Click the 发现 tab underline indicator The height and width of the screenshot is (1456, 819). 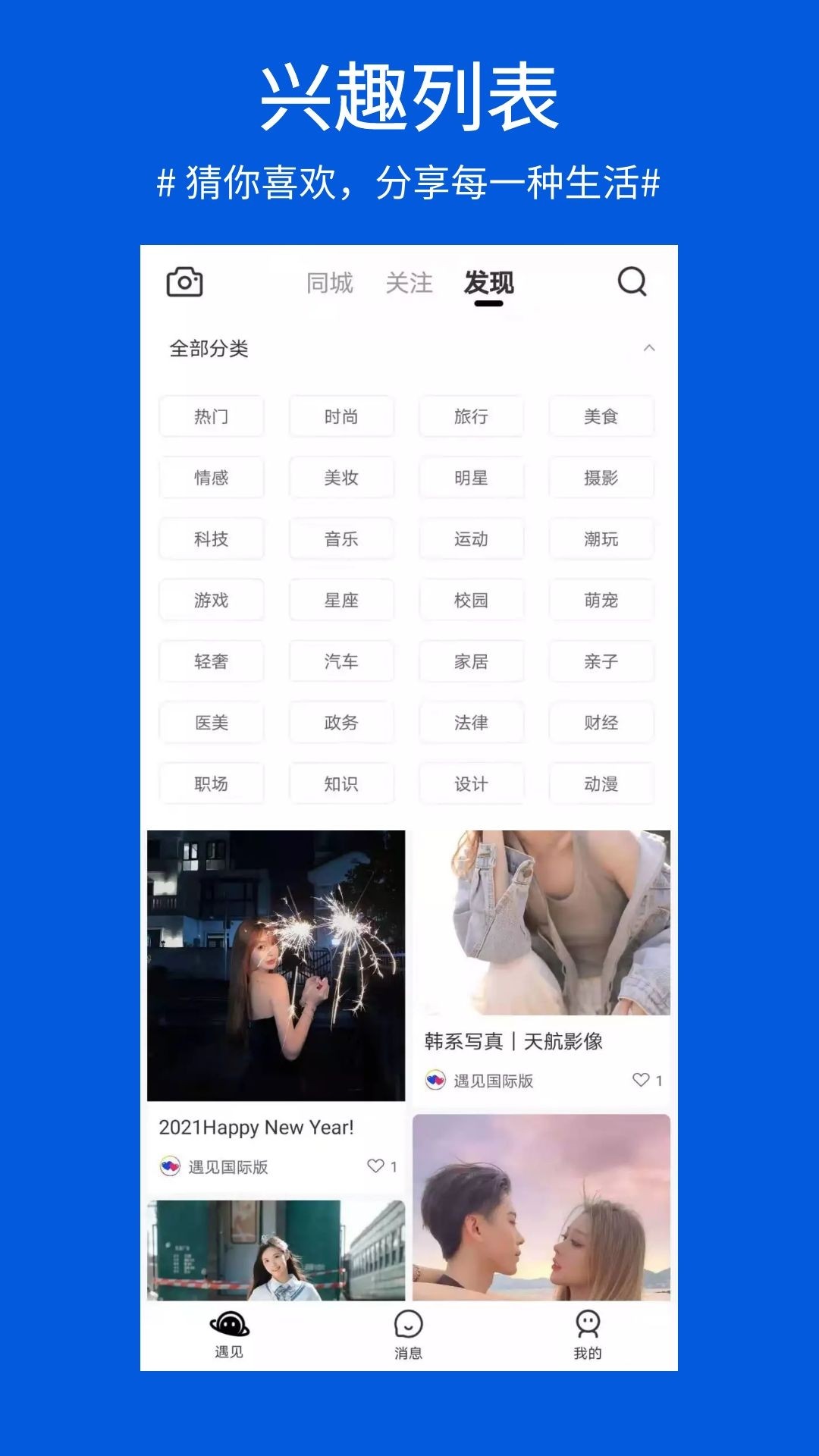(489, 302)
